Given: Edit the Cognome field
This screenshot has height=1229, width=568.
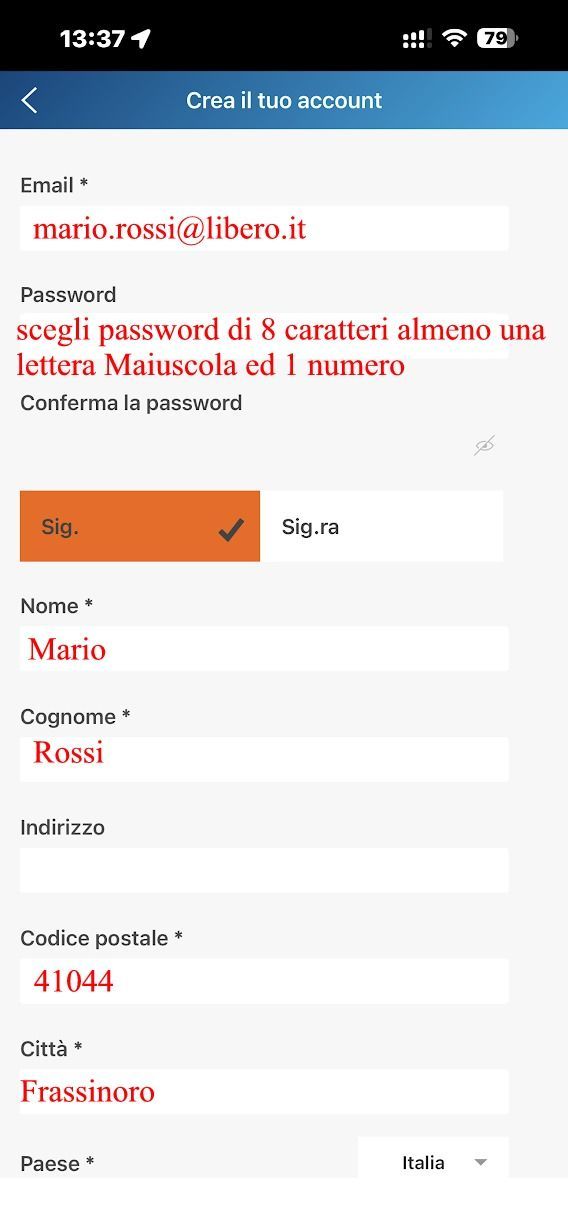Looking at the screenshot, I should [264, 759].
